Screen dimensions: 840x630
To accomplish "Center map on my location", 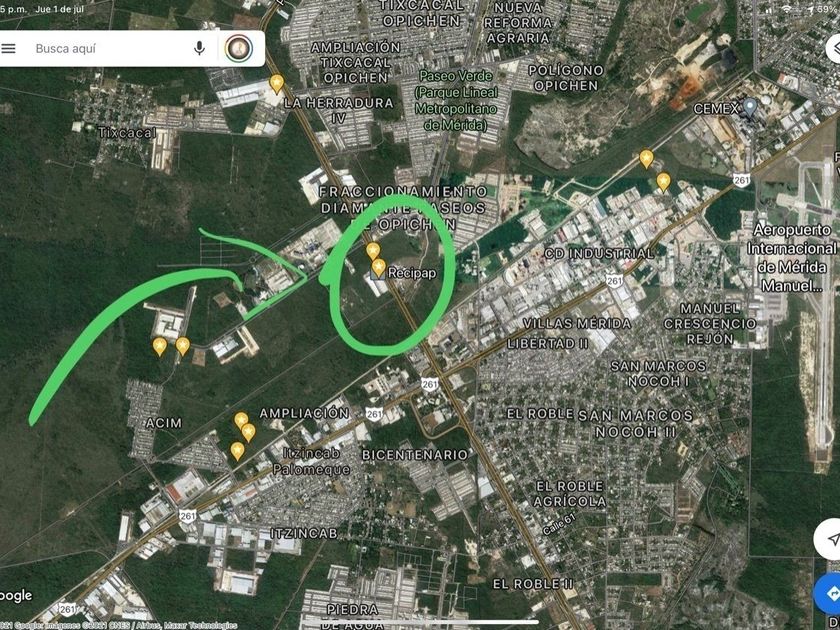I will (x=829, y=539).
